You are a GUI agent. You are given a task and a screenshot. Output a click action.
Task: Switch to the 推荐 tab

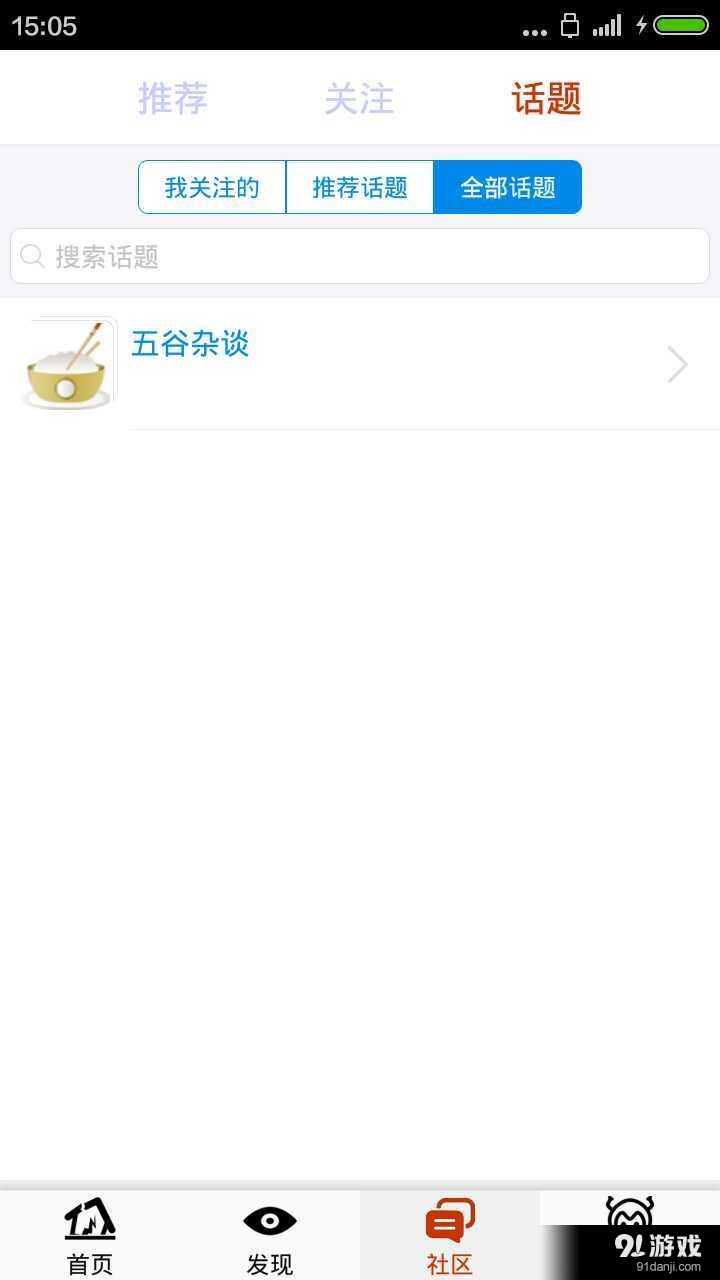pyautogui.click(x=174, y=97)
